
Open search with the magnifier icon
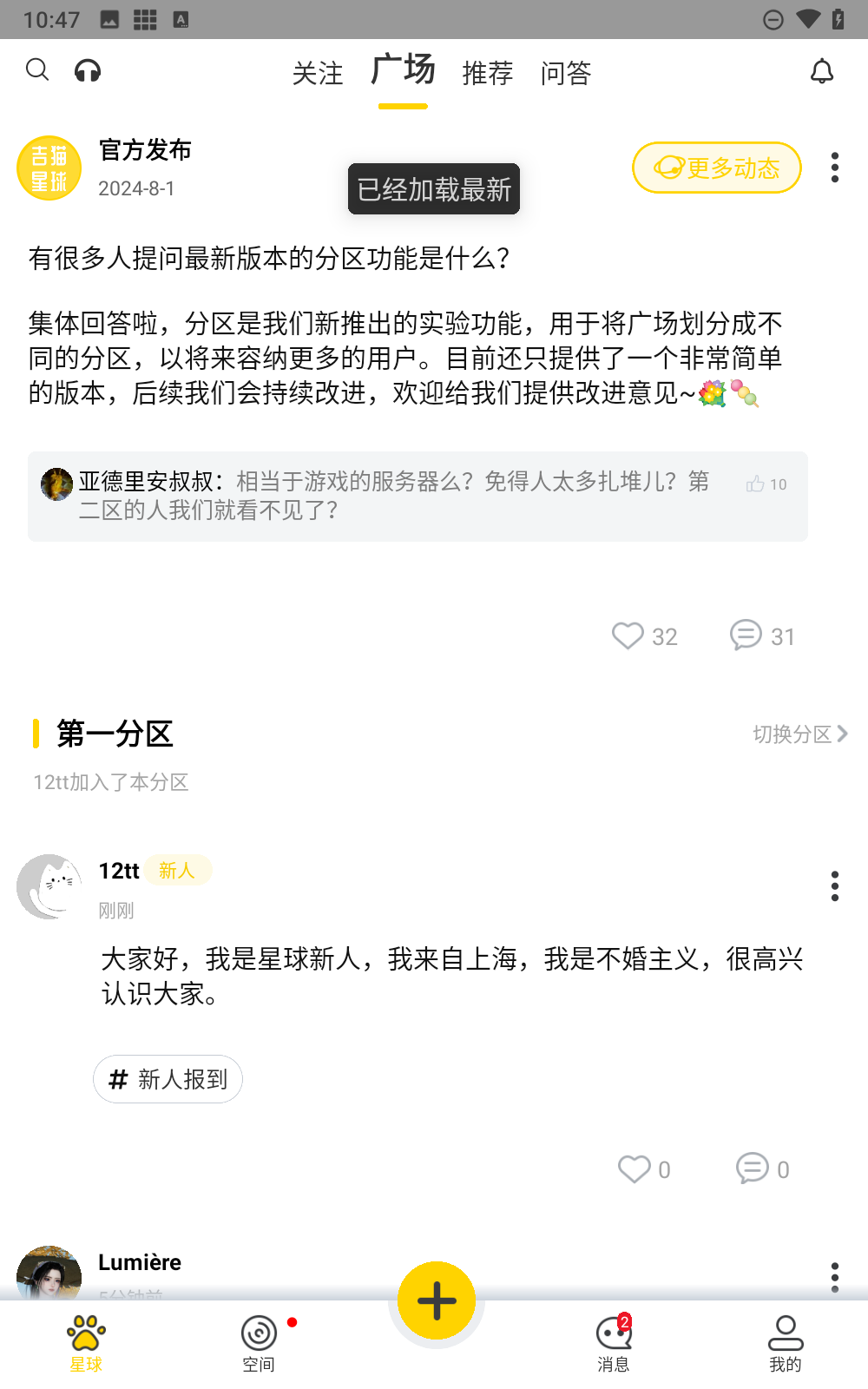[36, 71]
